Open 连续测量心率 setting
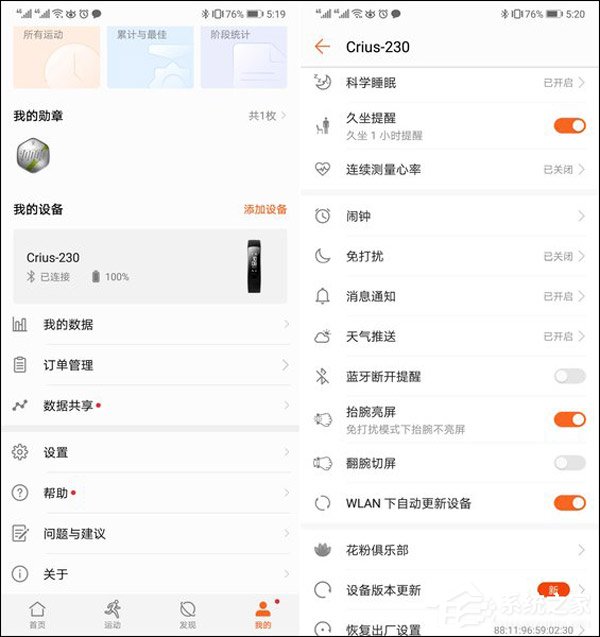600x637 pixels. coord(450,169)
